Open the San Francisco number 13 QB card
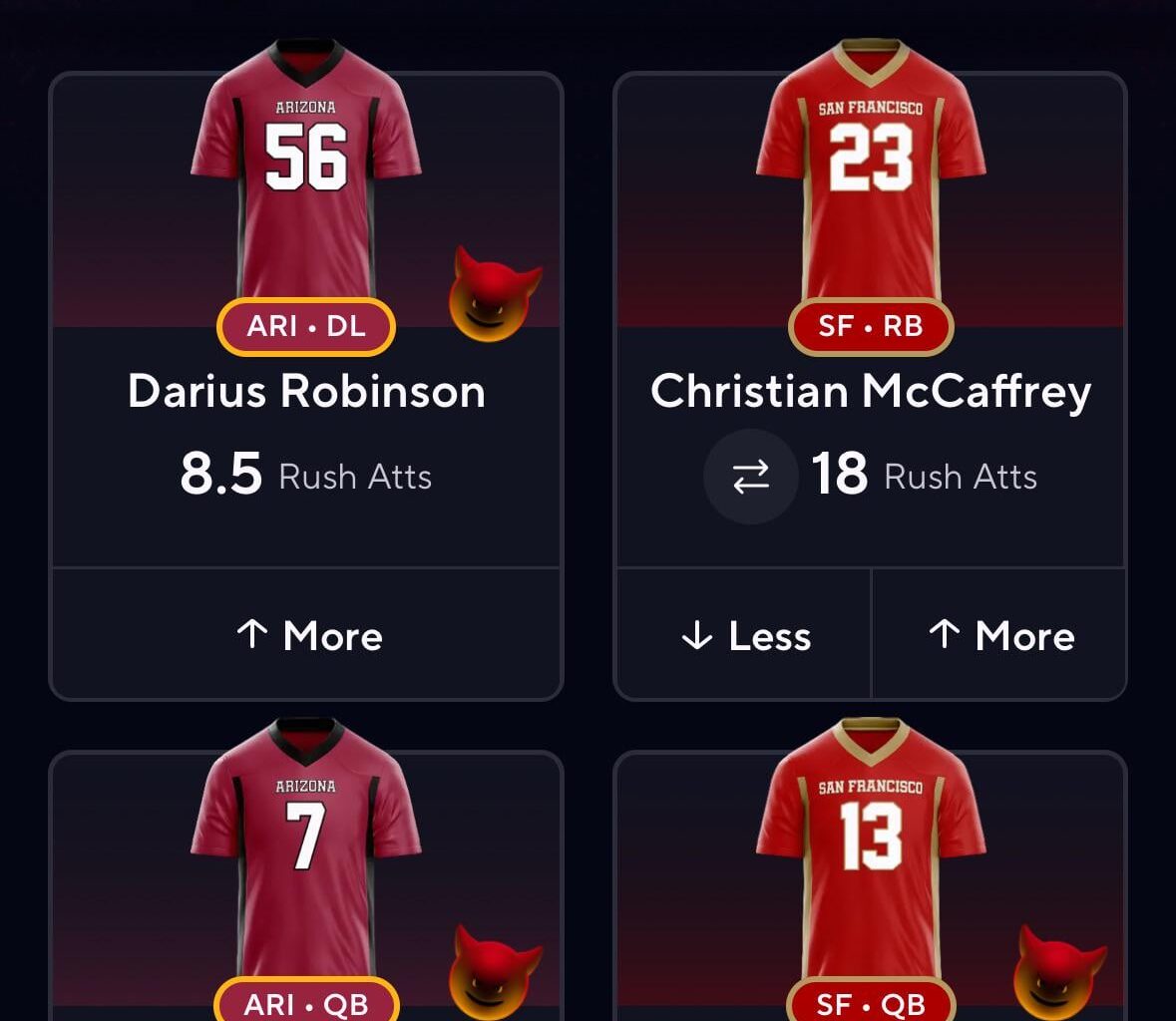The width and height of the screenshot is (1176, 1021). (x=870, y=867)
